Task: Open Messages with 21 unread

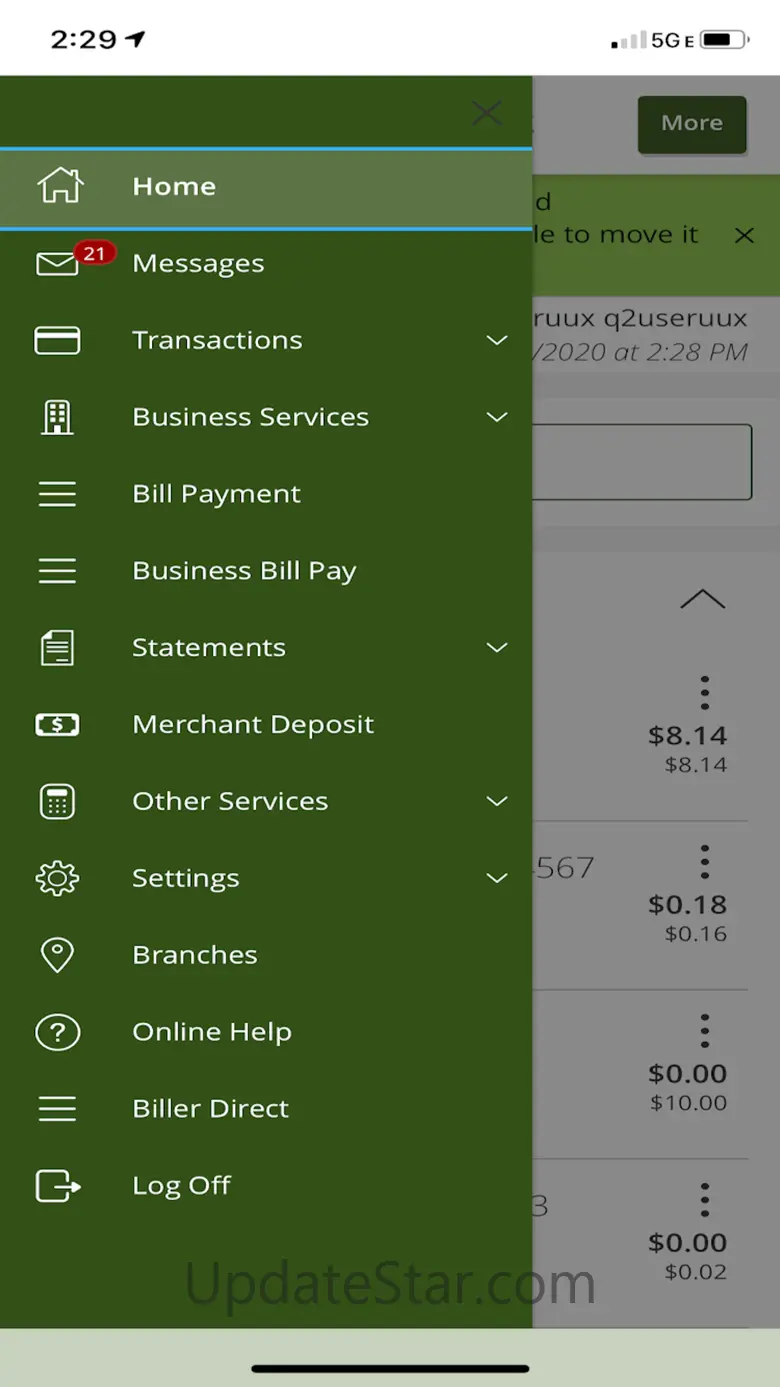Action: coord(266,263)
